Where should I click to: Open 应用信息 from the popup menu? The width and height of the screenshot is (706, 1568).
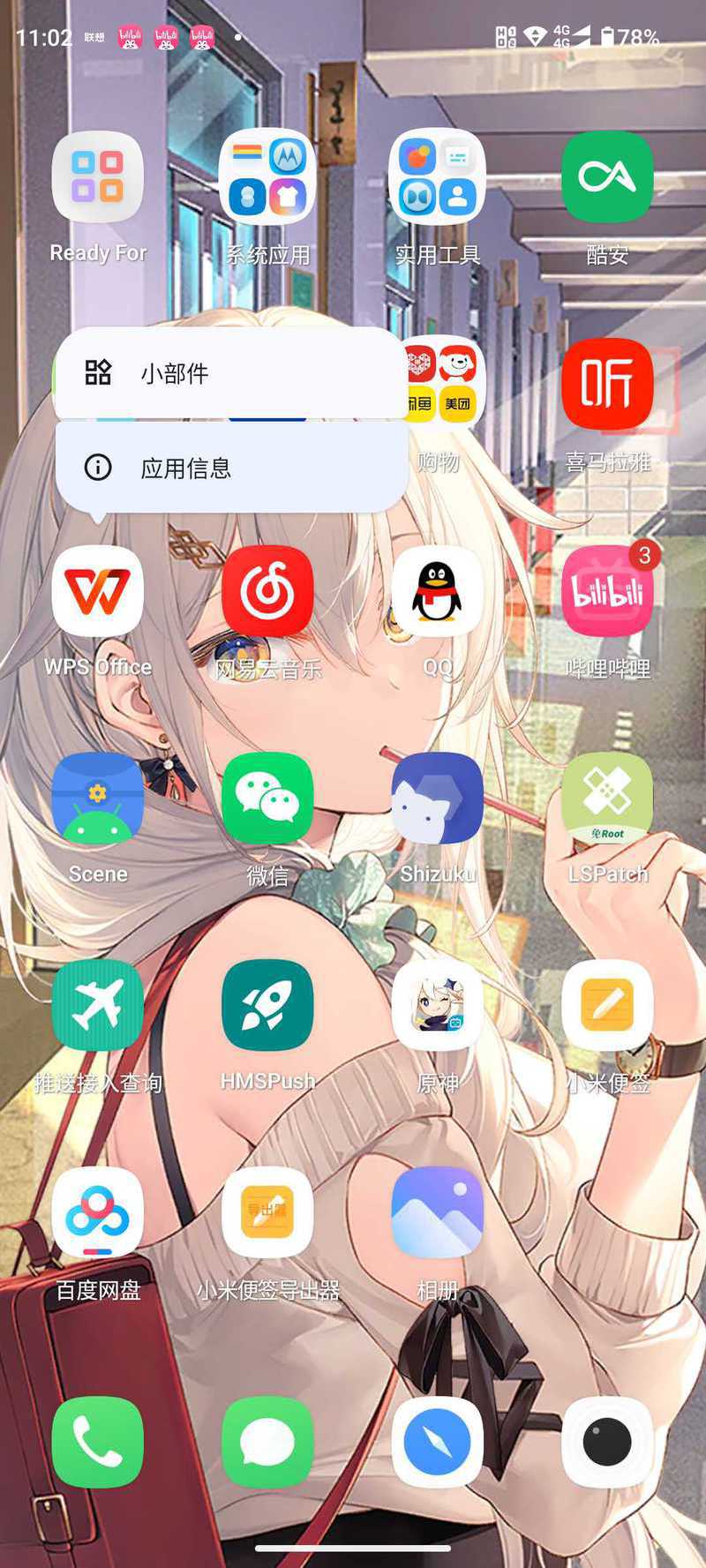click(x=231, y=467)
